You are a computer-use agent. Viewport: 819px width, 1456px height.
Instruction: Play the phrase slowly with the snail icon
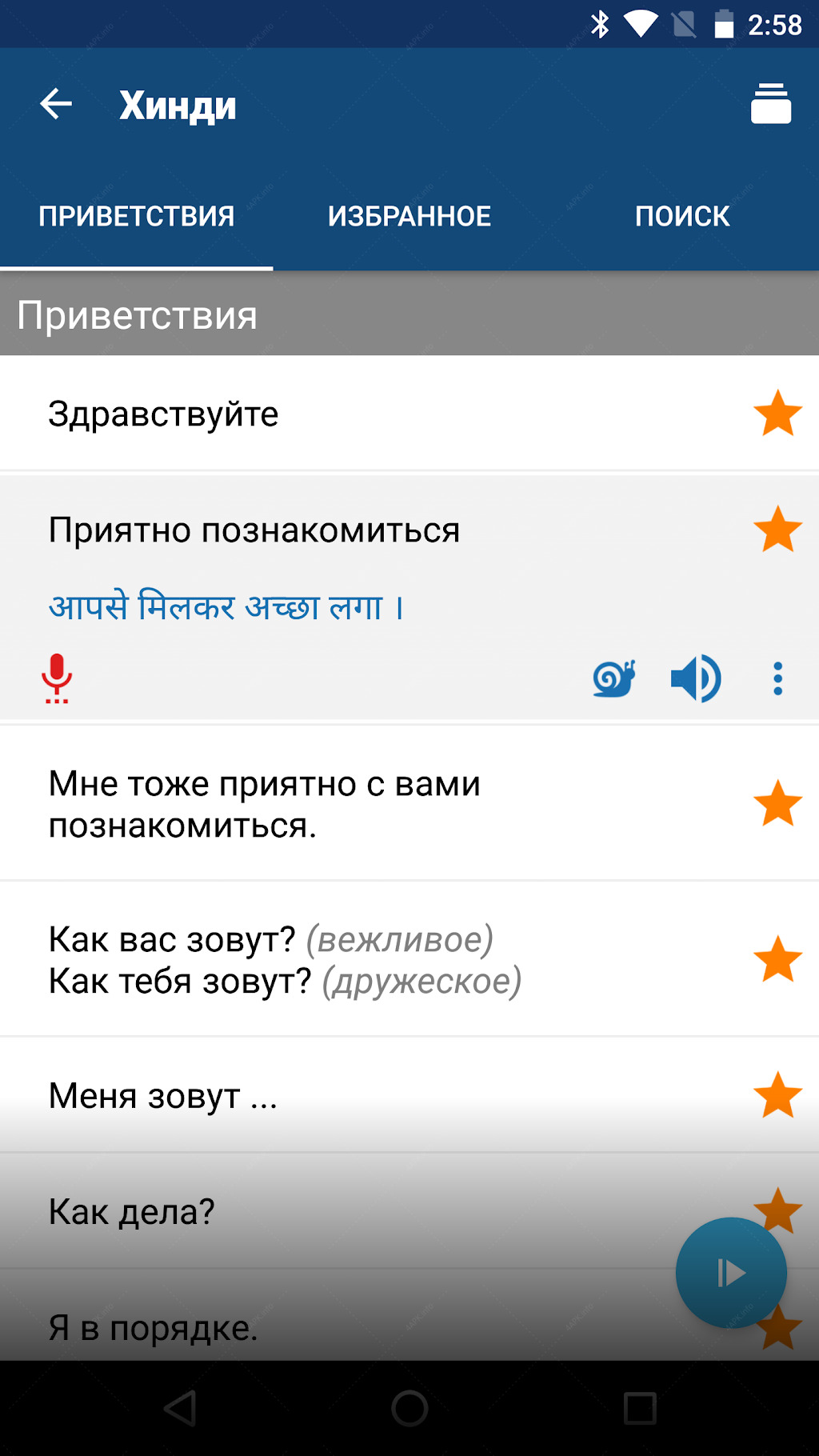pos(614,678)
